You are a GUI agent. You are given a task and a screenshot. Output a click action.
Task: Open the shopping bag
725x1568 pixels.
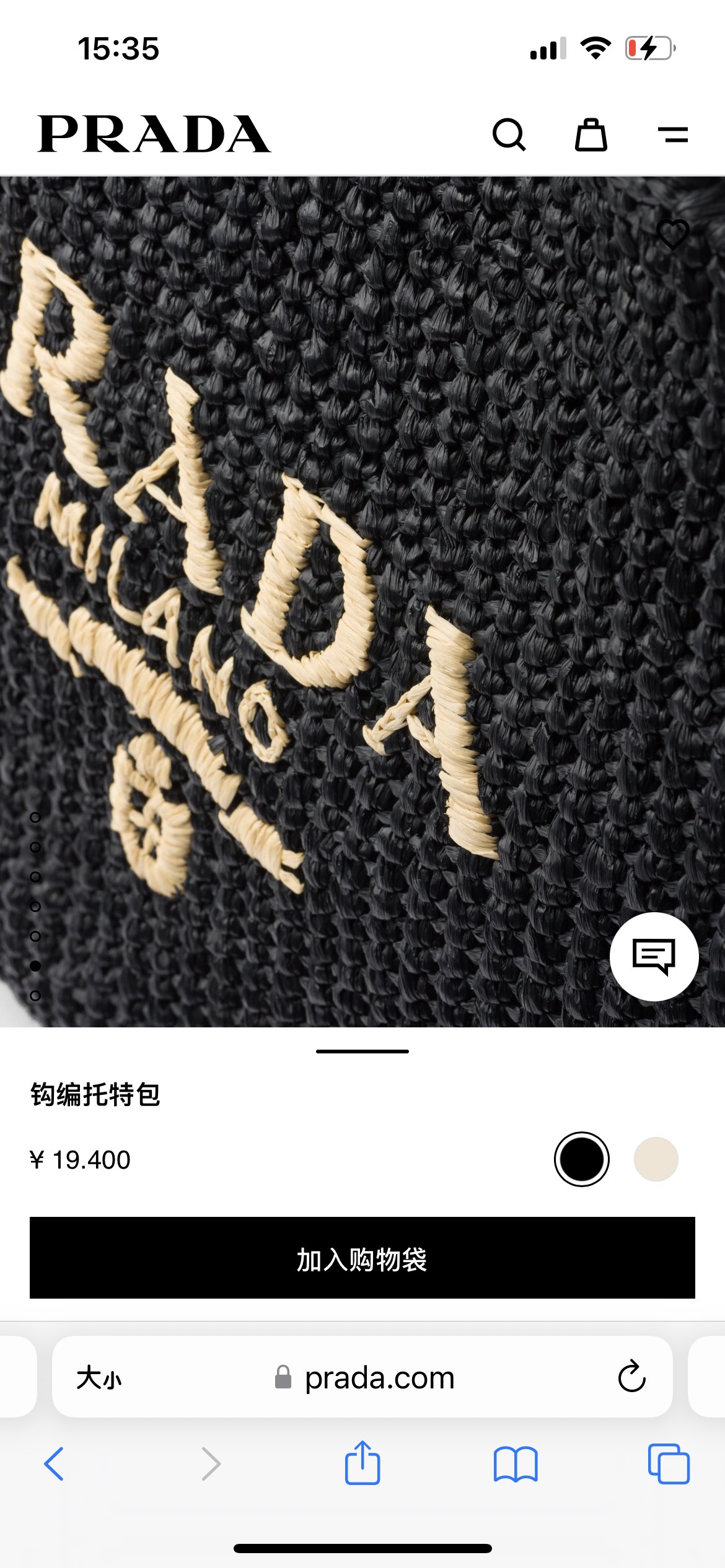pos(591,134)
